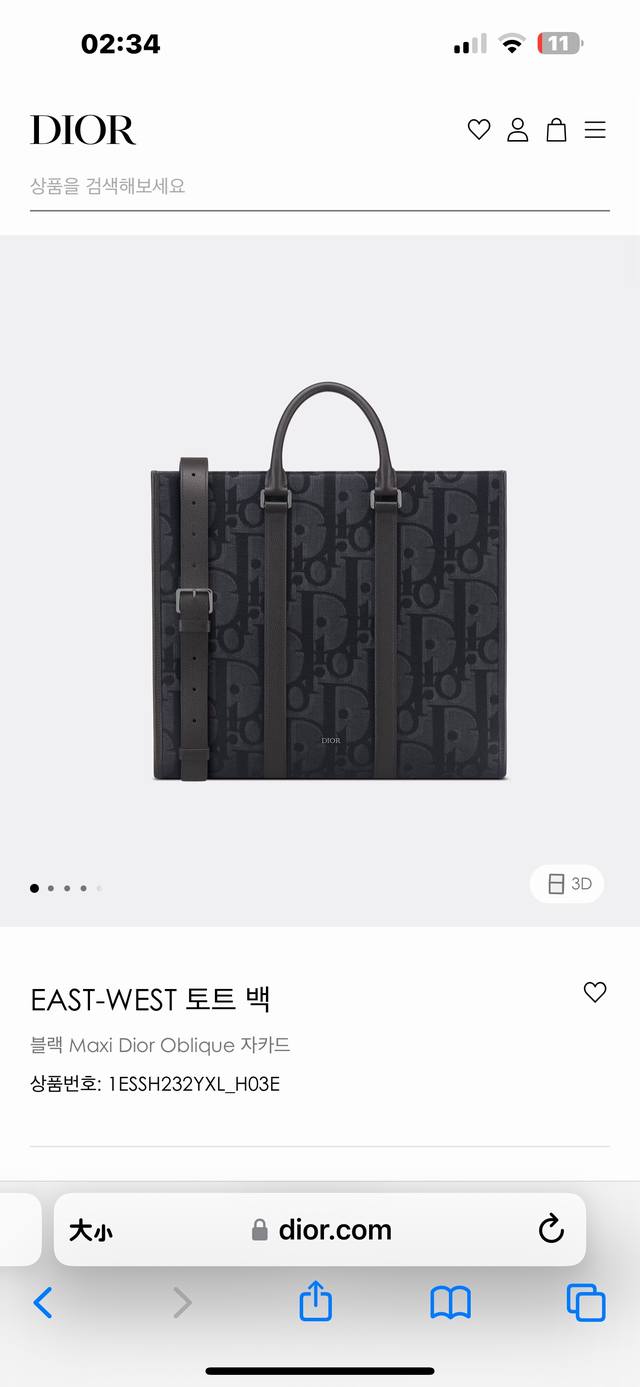The width and height of the screenshot is (640, 1387).
Task: Open the hamburger menu
Action: pyautogui.click(x=595, y=130)
